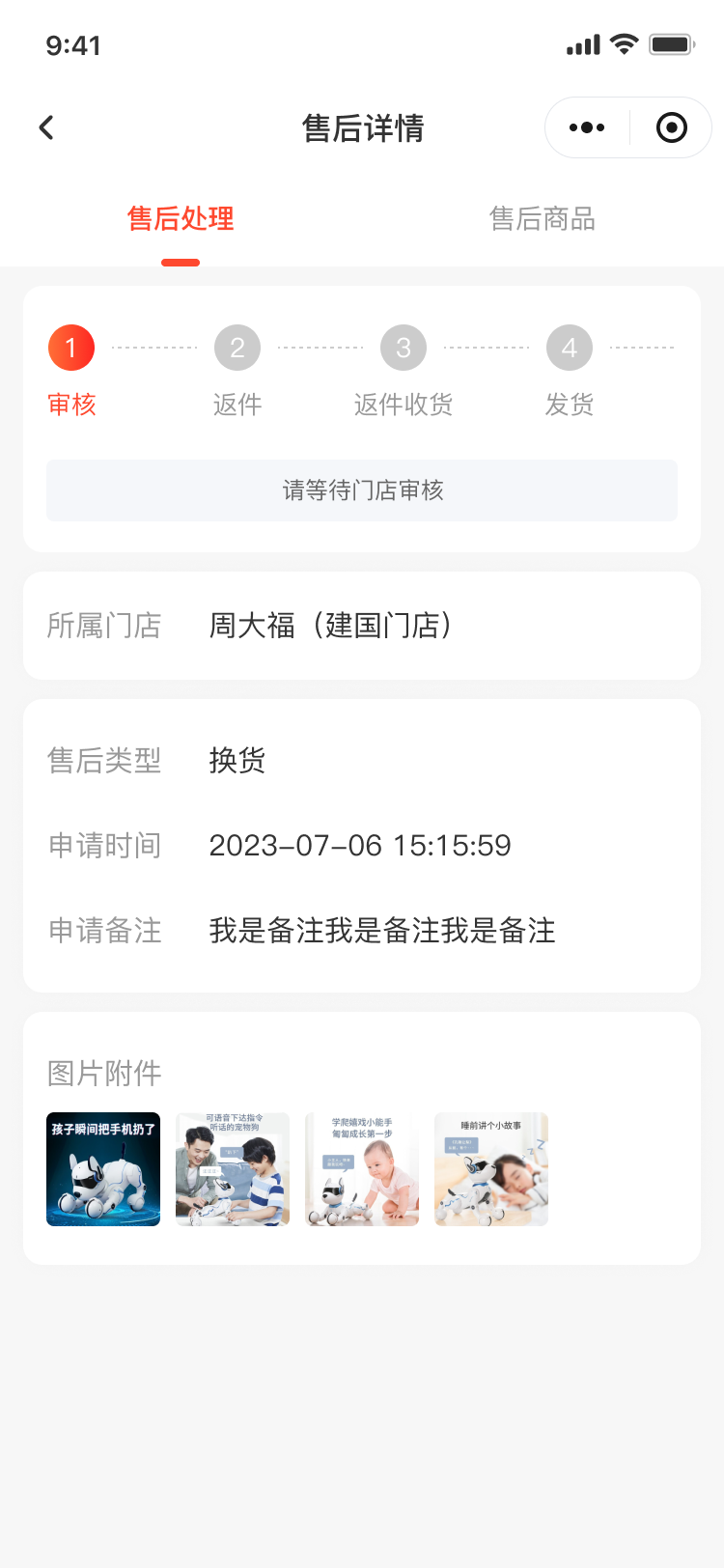The height and width of the screenshot is (1568, 724).
Task: Switch to the 售后商品 tab
Action: (x=542, y=219)
